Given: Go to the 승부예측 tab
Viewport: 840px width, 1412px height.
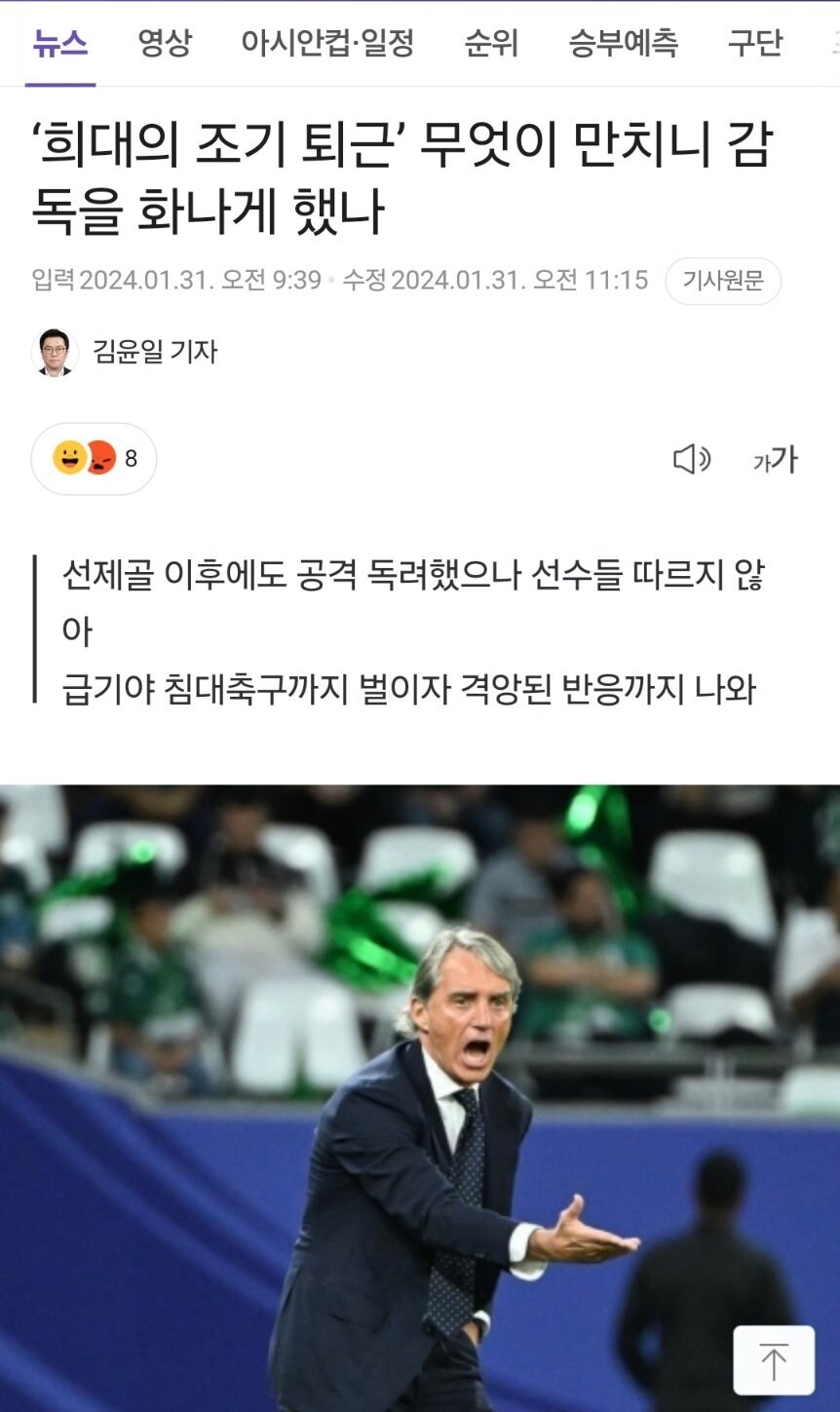Looking at the screenshot, I should [x=624, y=44].
